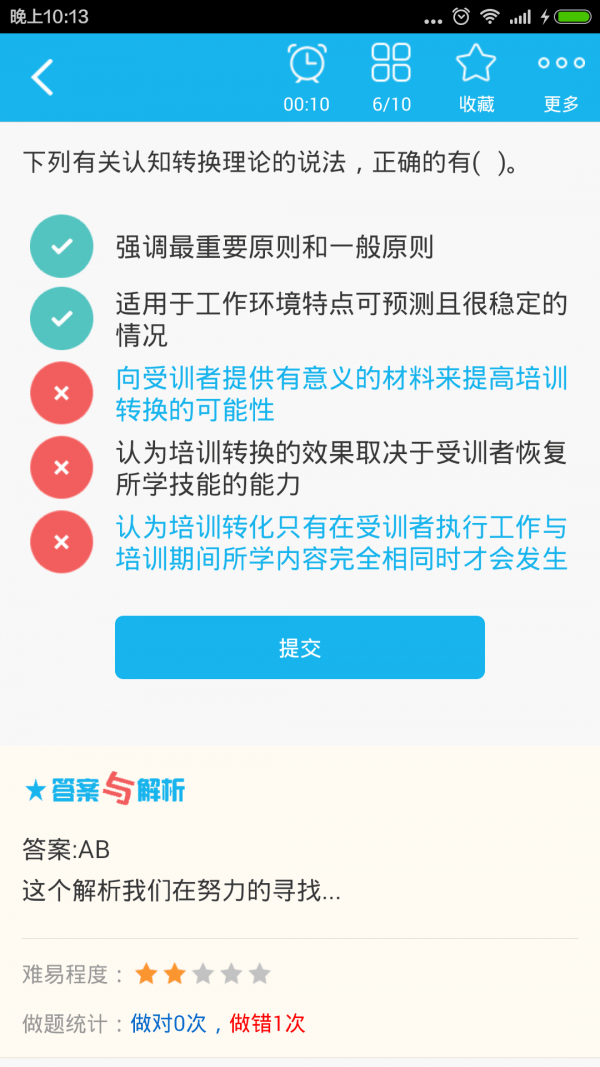Add this question to 收藏 favorites

pyautogui.click(x=476, y=78)
